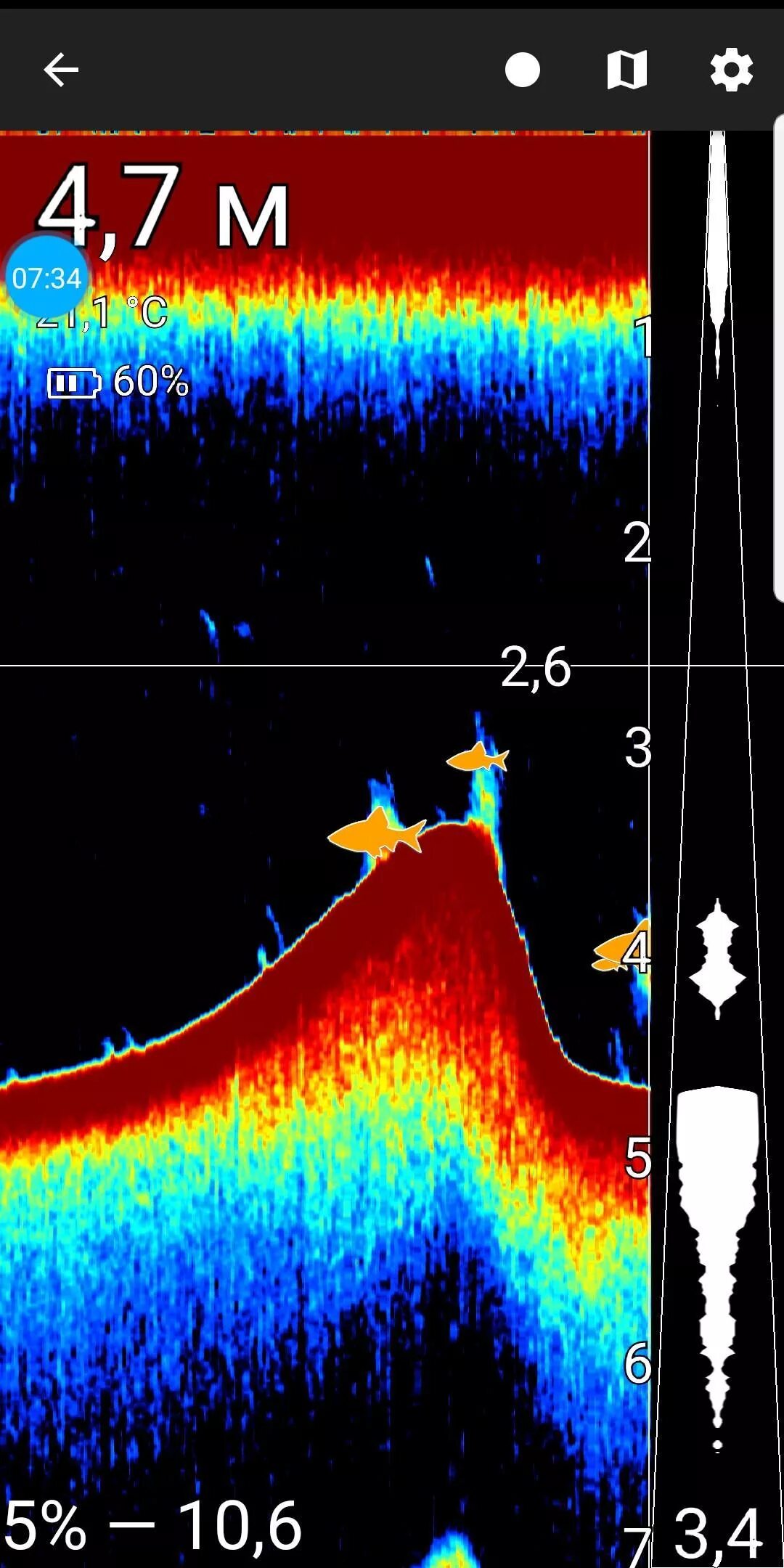Tap the blue 07:34 timer bubble
784x1568 pixels.
(x=47, y=277)
